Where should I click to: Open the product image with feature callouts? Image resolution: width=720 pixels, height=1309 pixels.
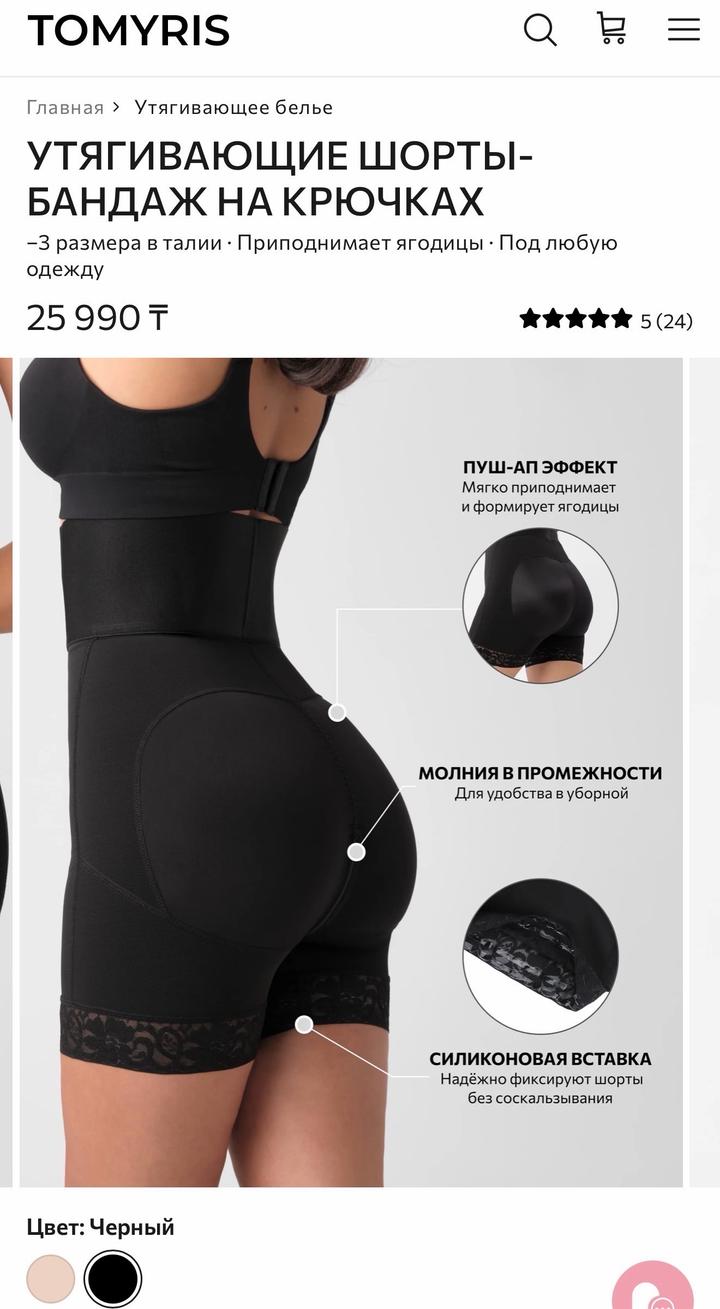(350, 772)
